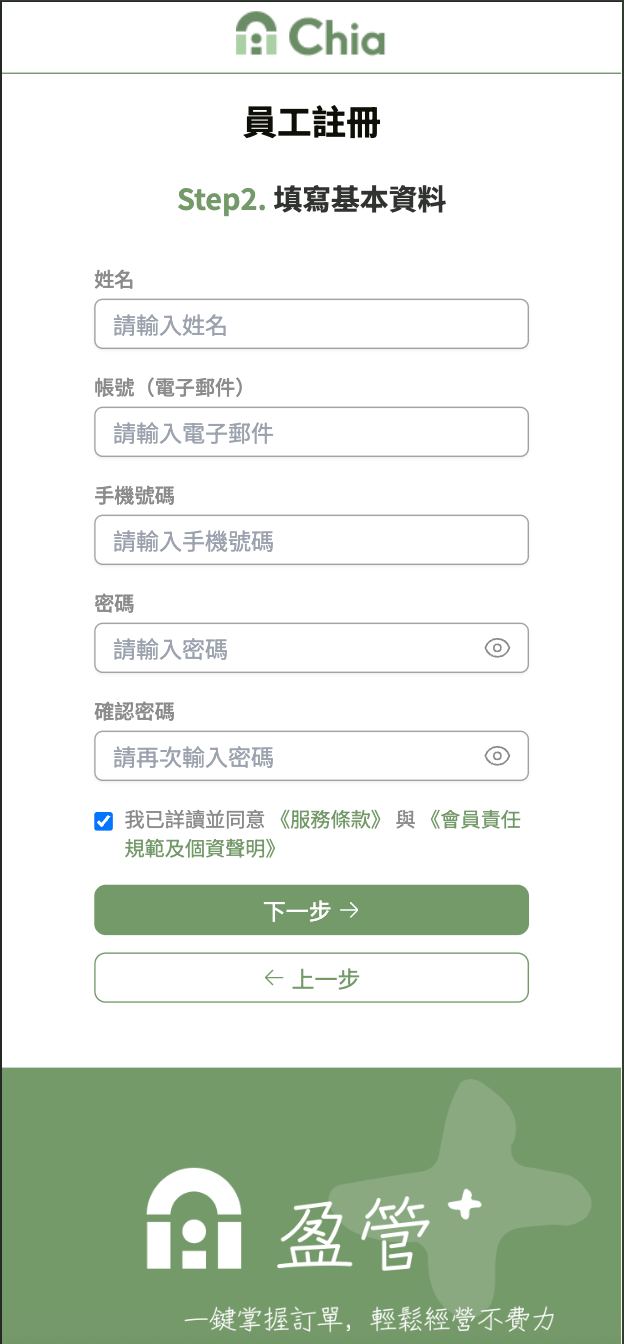Image resolution: width=624 pixels, height=1344 pixels.
Task: Focus the 電子郵件 account field
Action: tap(311, 433)
